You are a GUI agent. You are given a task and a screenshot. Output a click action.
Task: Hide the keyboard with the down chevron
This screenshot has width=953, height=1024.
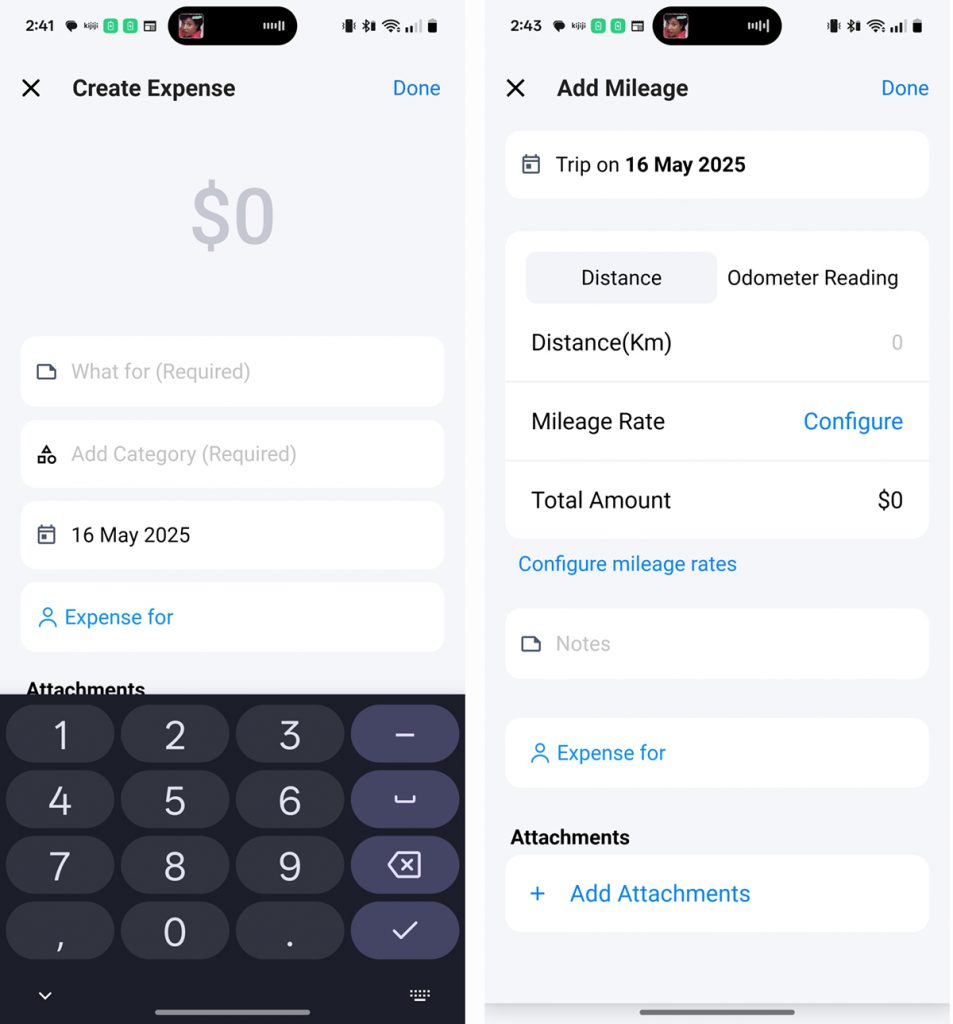click(45, 995)
